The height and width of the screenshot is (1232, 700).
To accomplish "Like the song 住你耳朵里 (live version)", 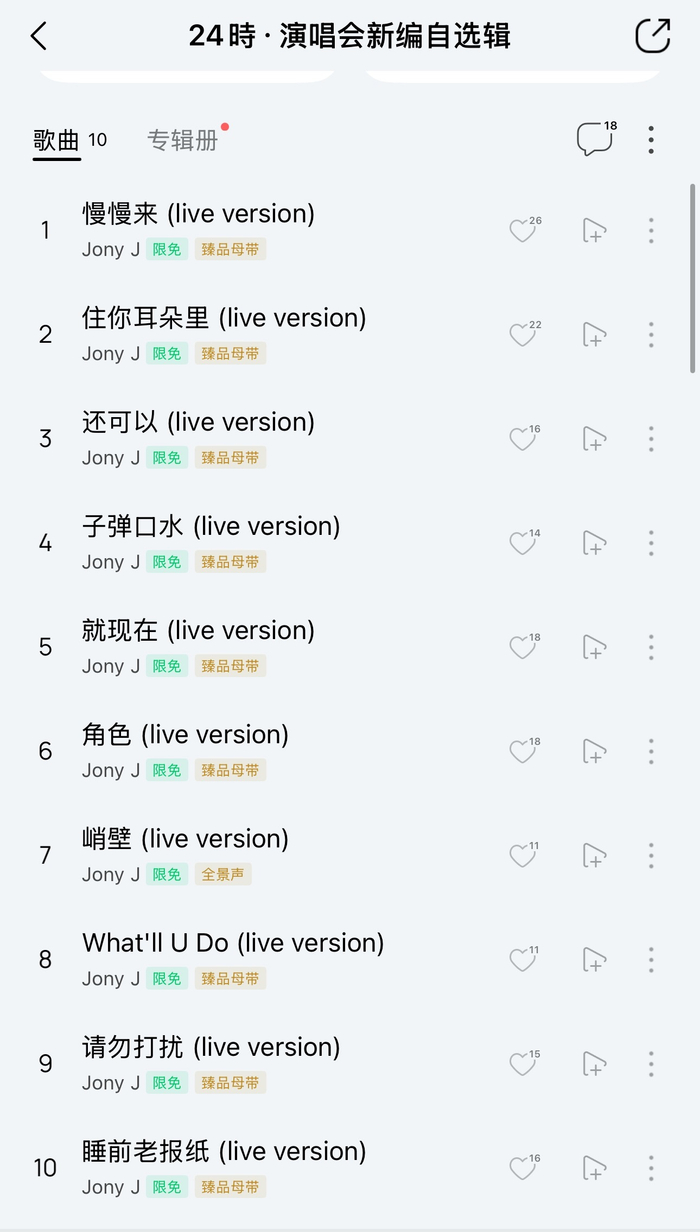I will (x=522, y=335).
